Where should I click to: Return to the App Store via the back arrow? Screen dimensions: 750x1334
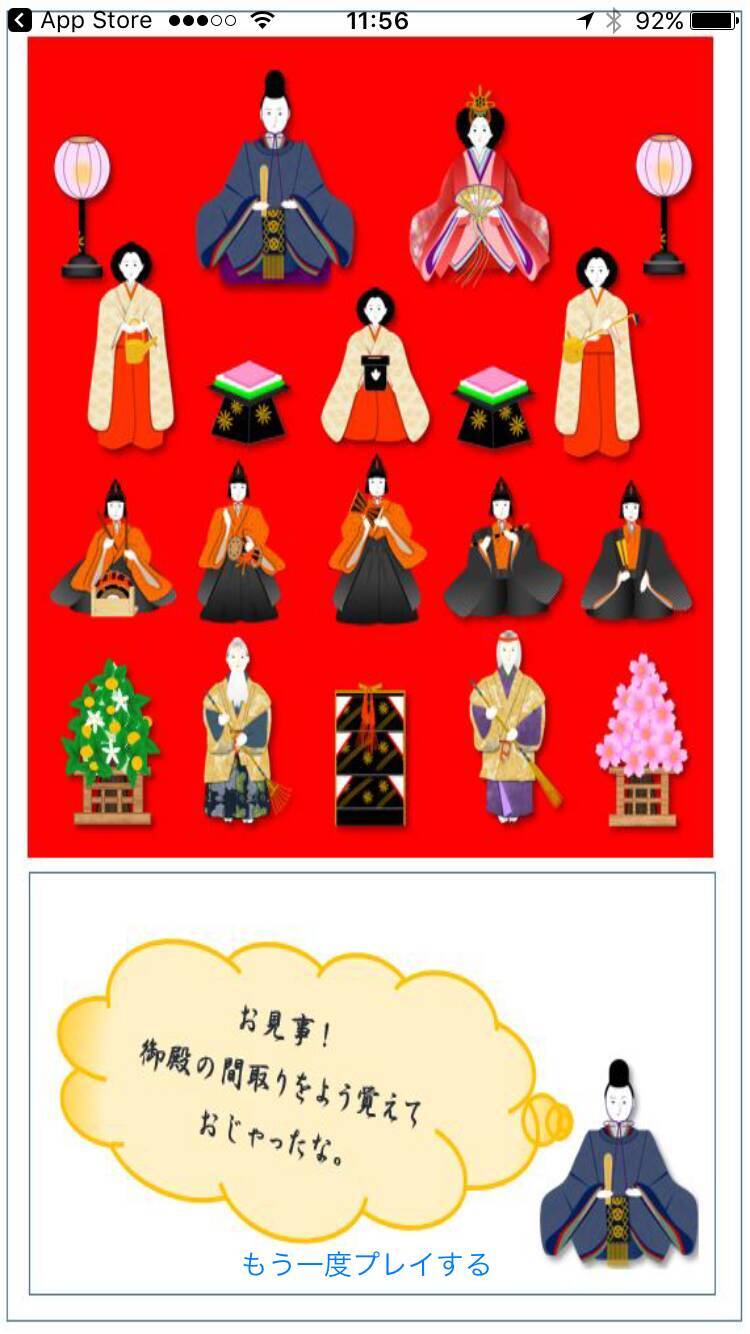tap(20, 21)
